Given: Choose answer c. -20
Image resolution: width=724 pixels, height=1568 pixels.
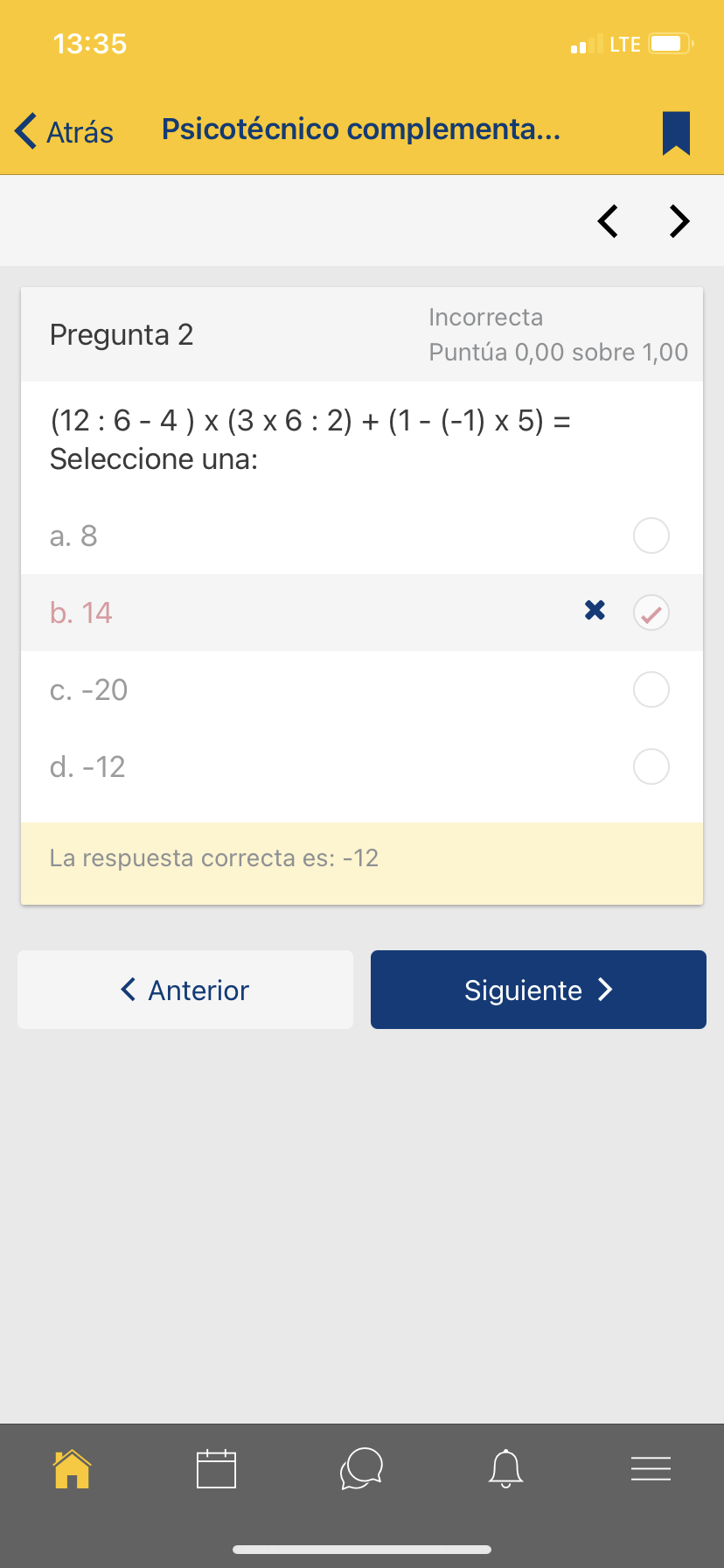Looking at the screenshot, I should click(x=651, y=689).
